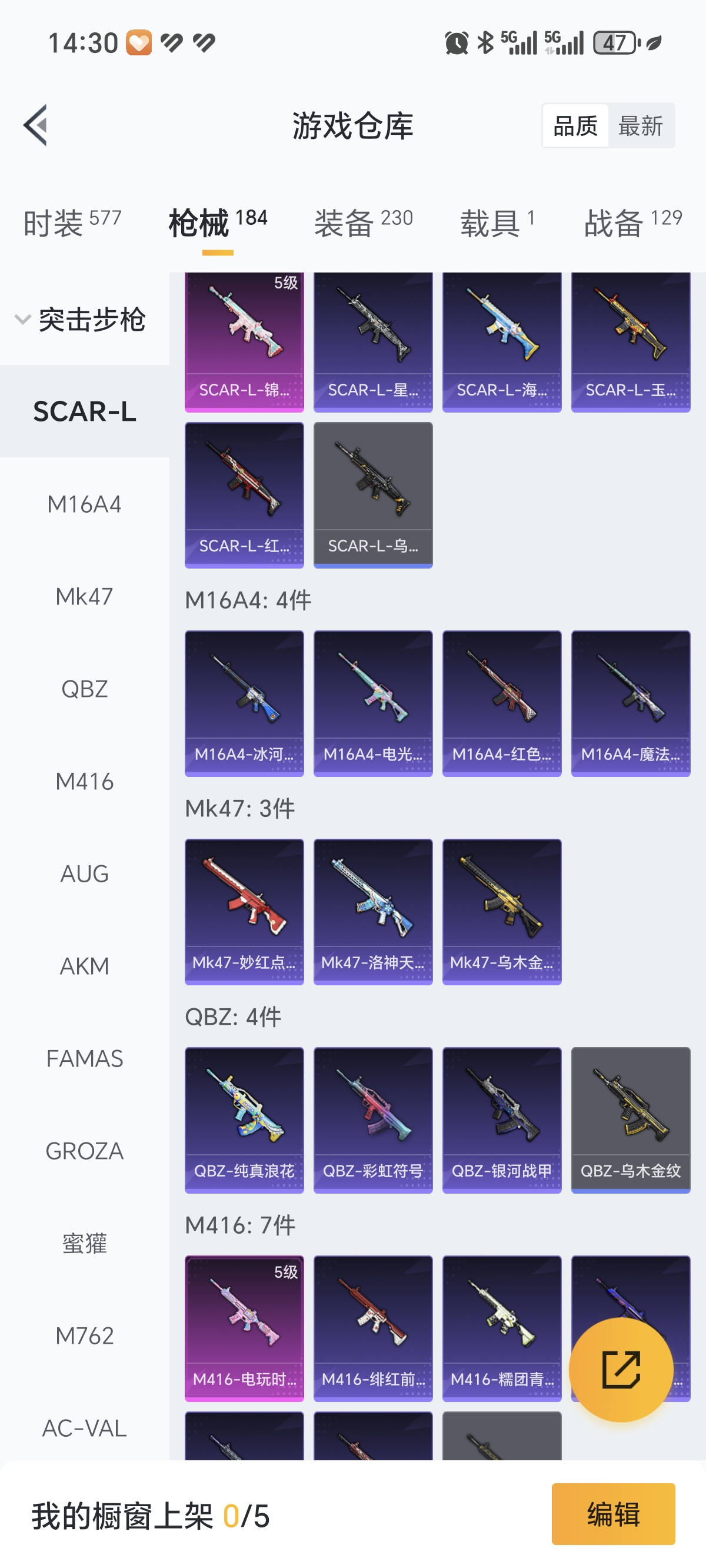Open the QBZ-乌木金纹 skin card
The height and width of the screenshot is (1568, 706).
point(630,1119)
